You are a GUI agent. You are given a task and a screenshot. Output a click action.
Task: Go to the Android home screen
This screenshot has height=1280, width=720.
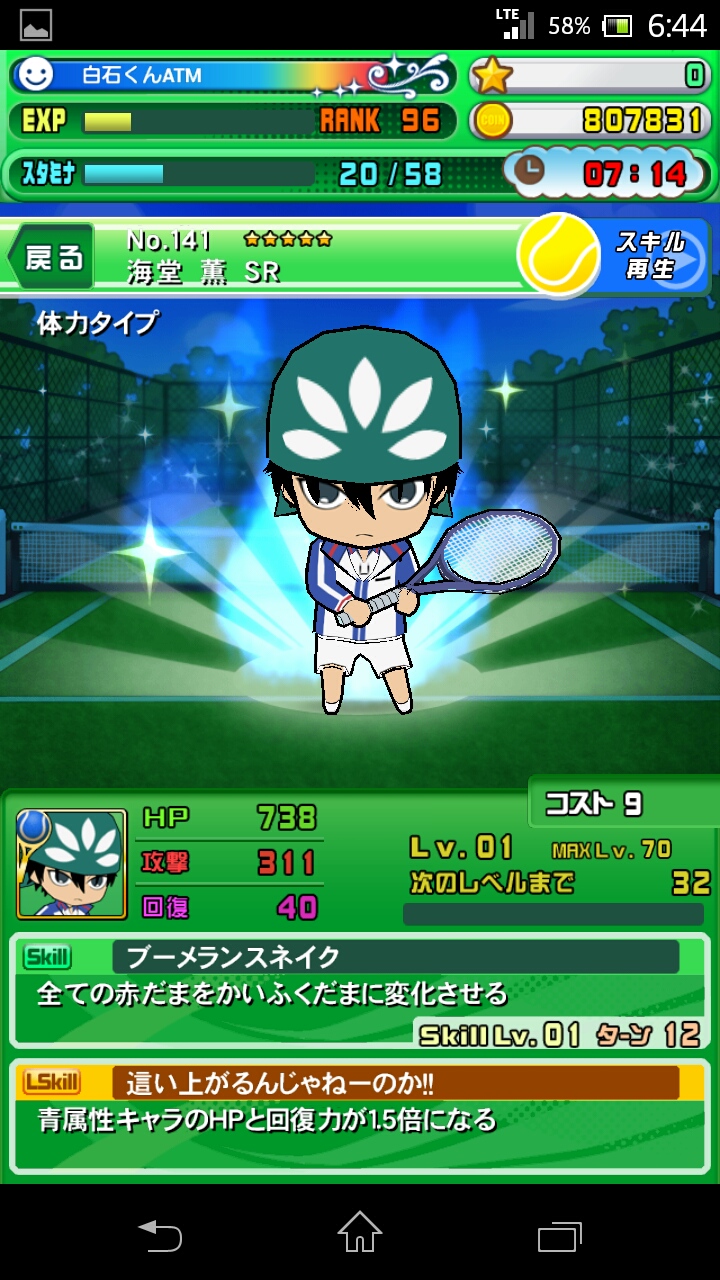[x=360, y=1232]
